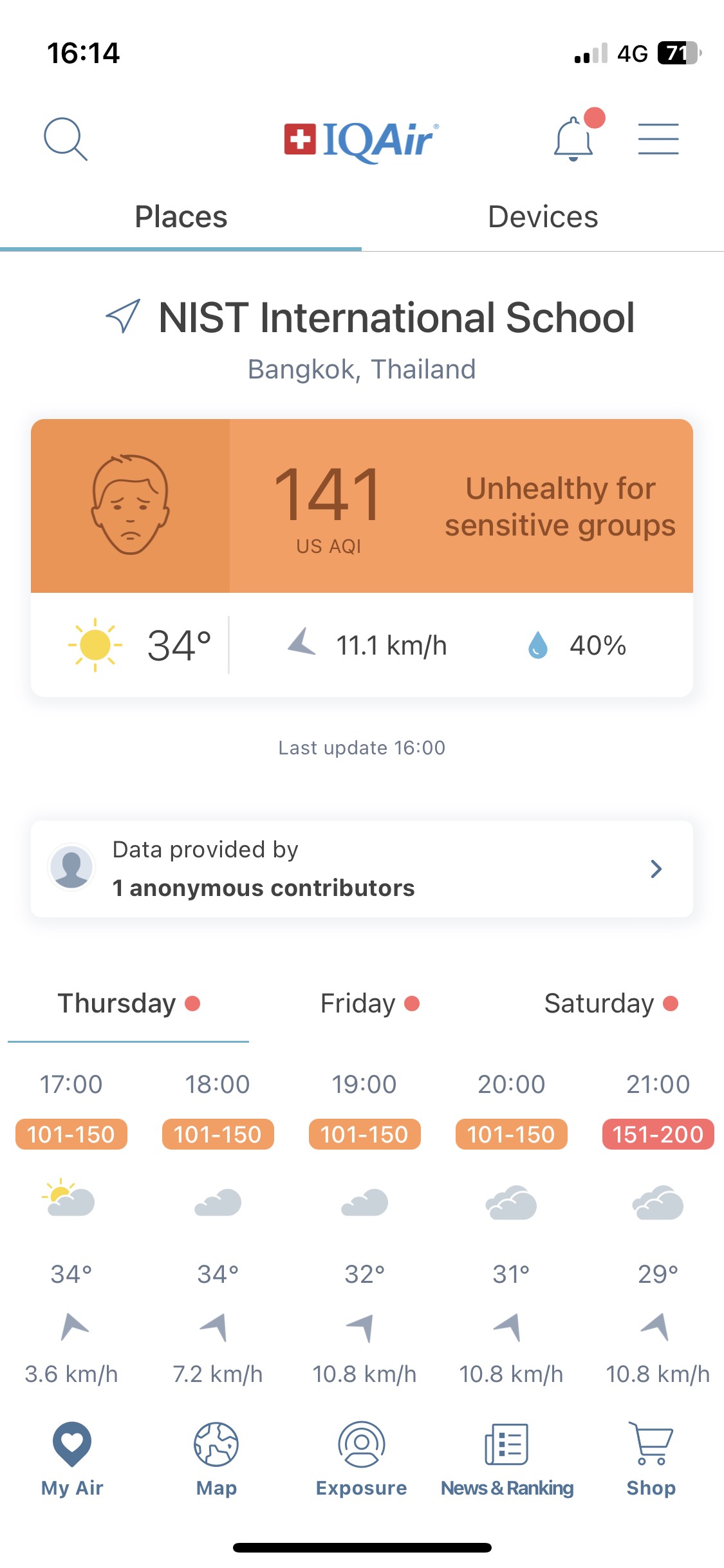Switch to the Friday forecast
This screenshot has width=724, height=1568.
(369, 1003)
